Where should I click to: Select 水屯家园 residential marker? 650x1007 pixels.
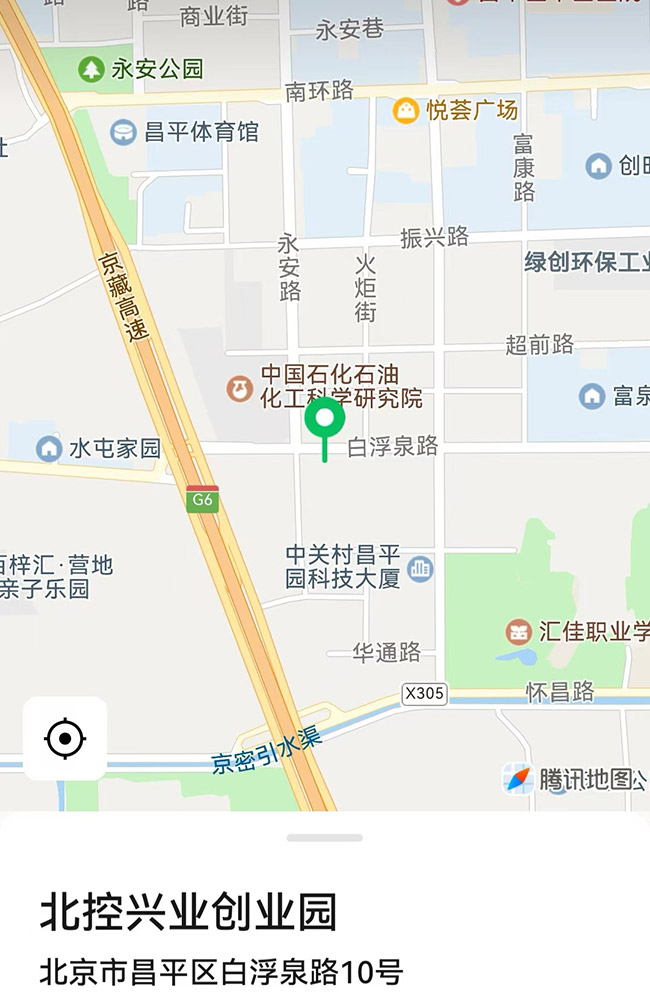pos(49,448)
